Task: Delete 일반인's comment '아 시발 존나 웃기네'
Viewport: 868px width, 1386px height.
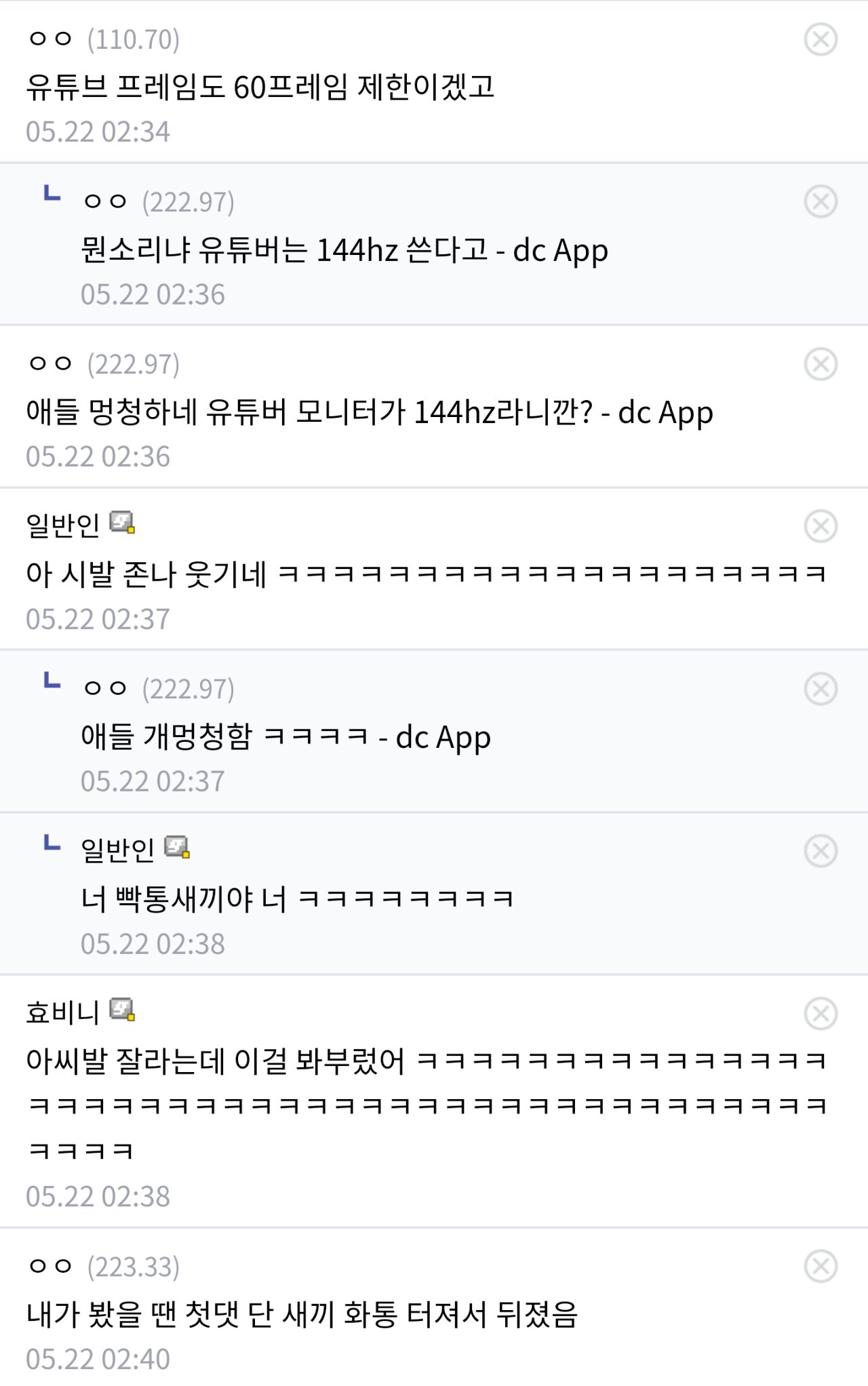Action: 821,526
